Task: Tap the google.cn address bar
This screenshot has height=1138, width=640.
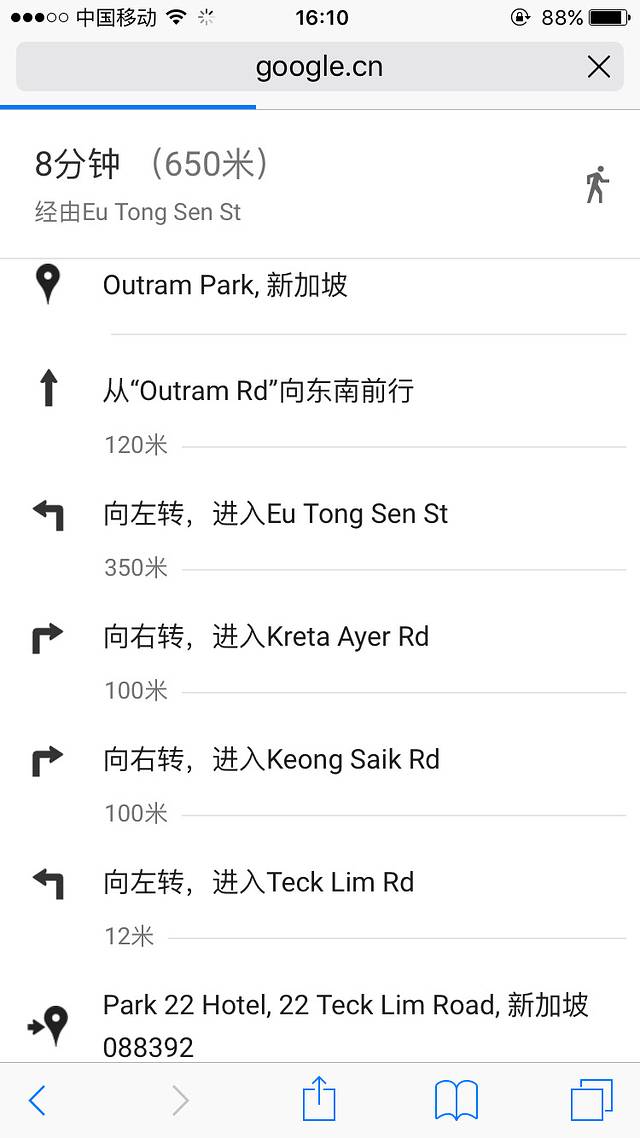Action: click(x=318, y=67)
